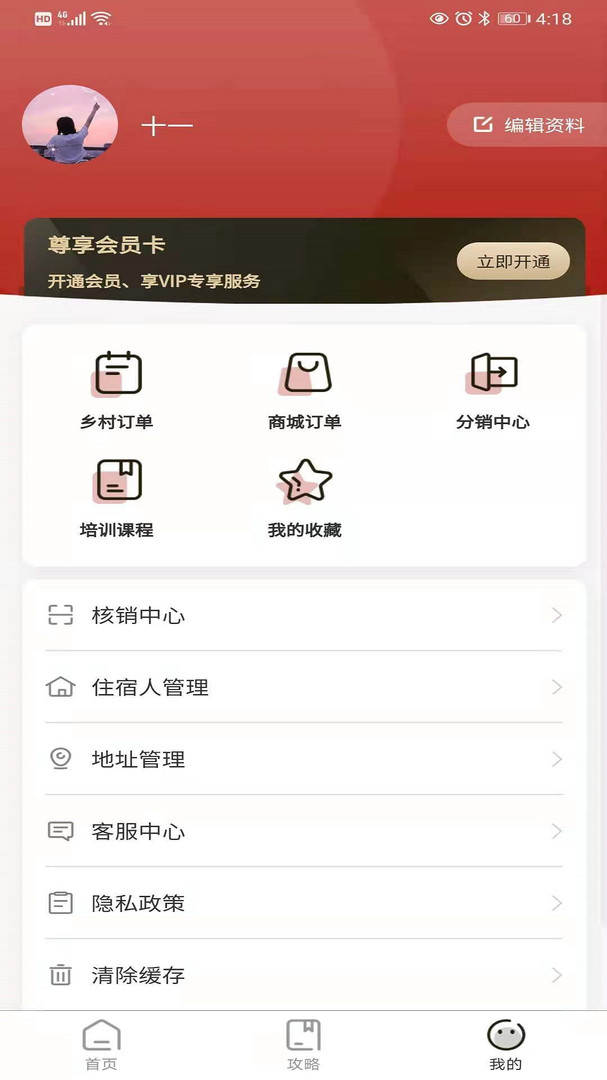Viewport: 607px width, 1080px height.
Task: Open 分销中心 distribution center
Action: (x=492, y=390)
